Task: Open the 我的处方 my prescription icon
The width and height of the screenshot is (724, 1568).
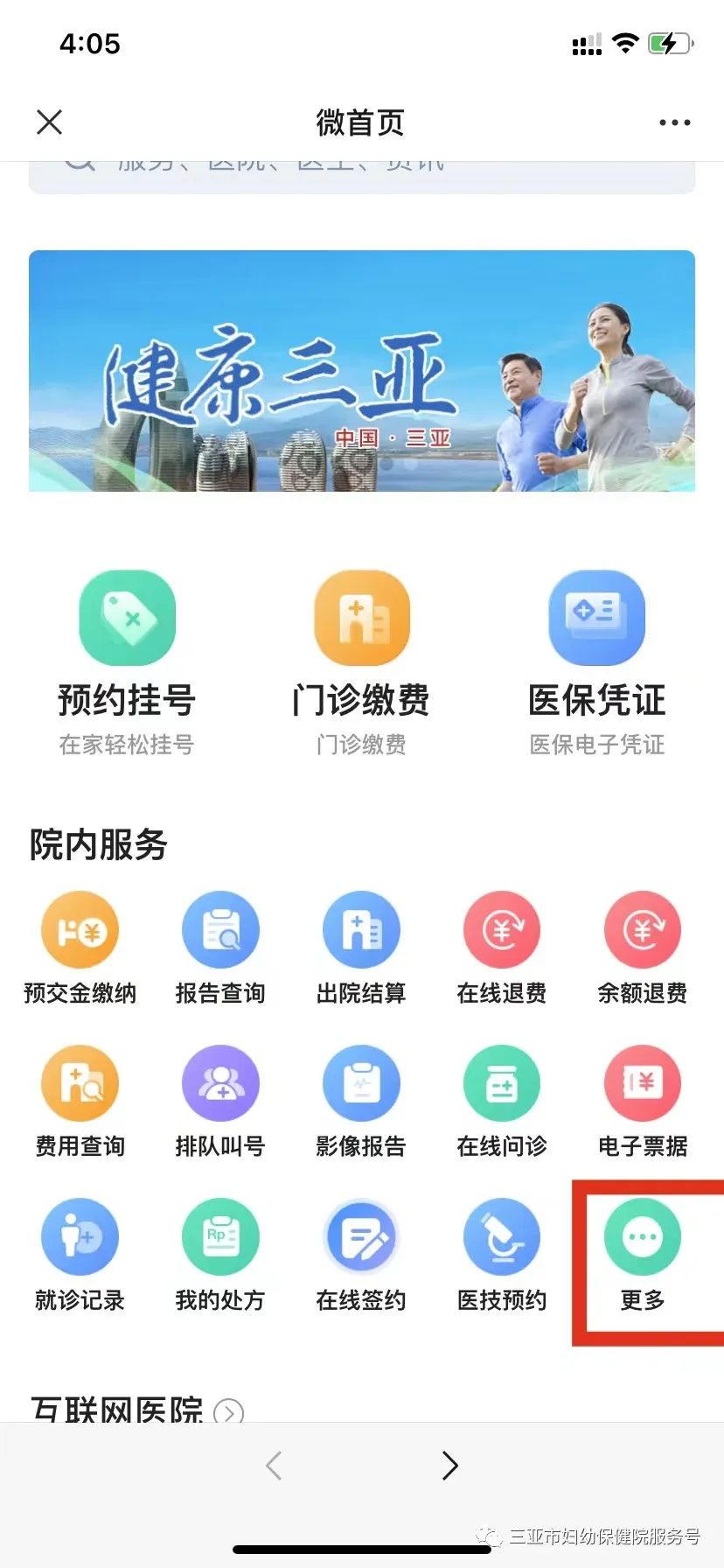Action: 221,1236
